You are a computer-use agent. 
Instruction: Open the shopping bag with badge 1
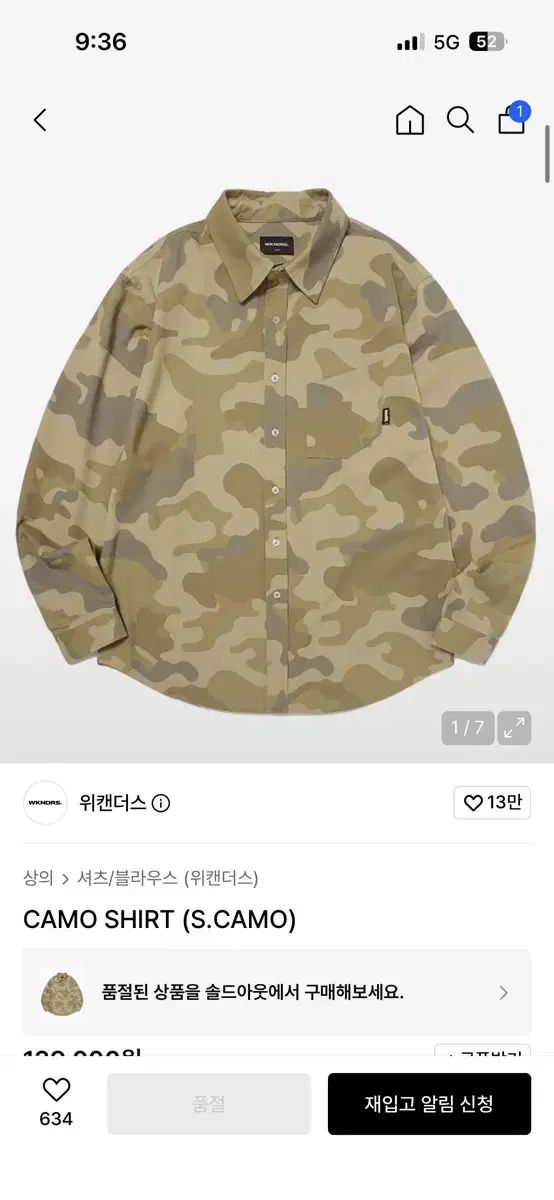(x=513, y=118)
